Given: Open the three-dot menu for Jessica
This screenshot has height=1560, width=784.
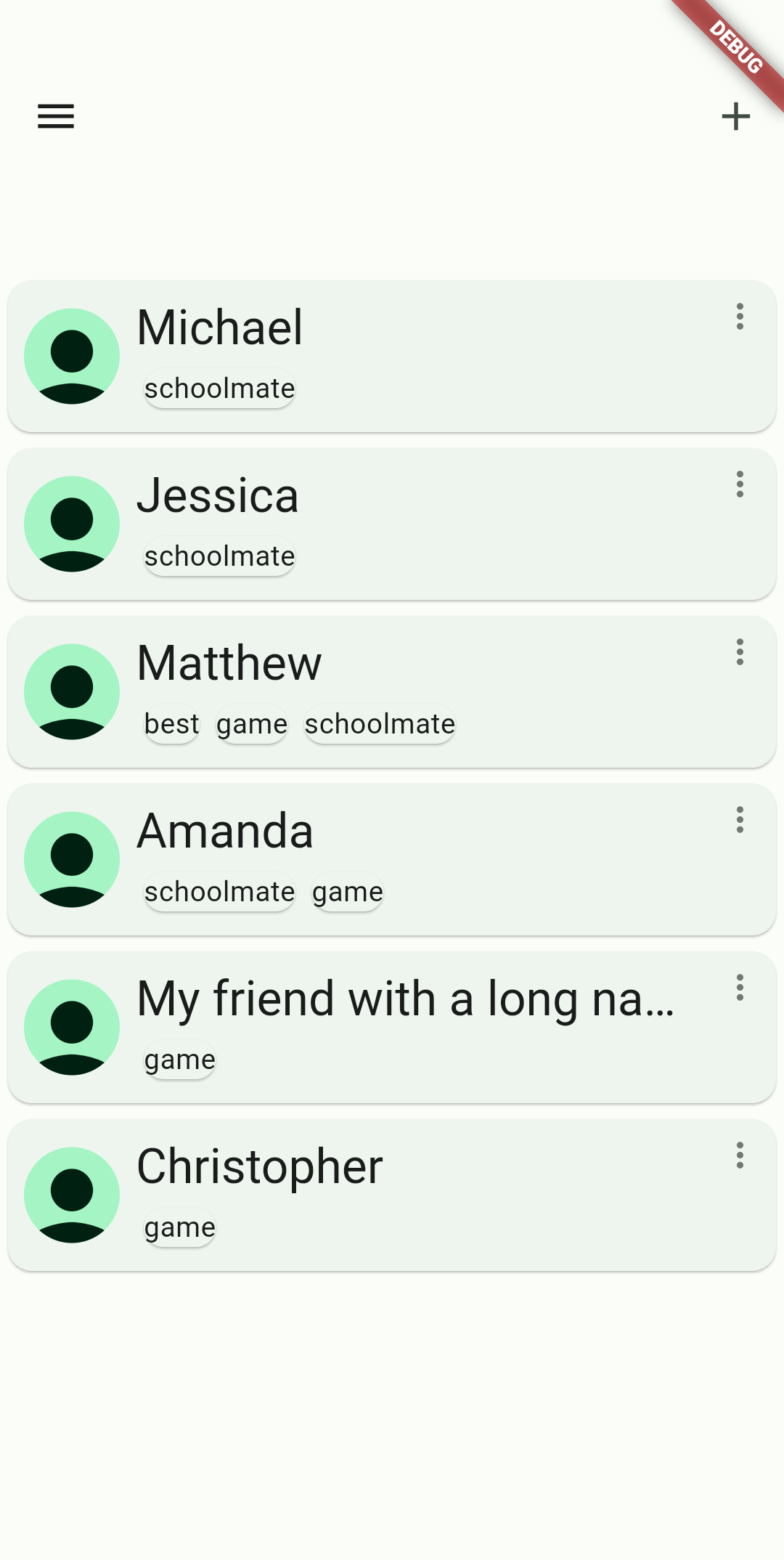Looking at the screenshot, I should tap(740, 484).
